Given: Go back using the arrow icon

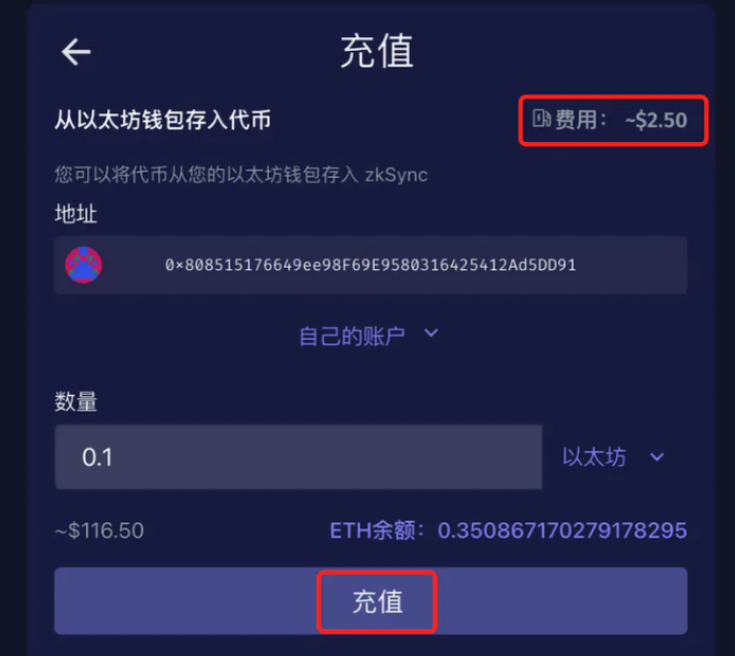Looking at the screenshot, I should [76, 53].
